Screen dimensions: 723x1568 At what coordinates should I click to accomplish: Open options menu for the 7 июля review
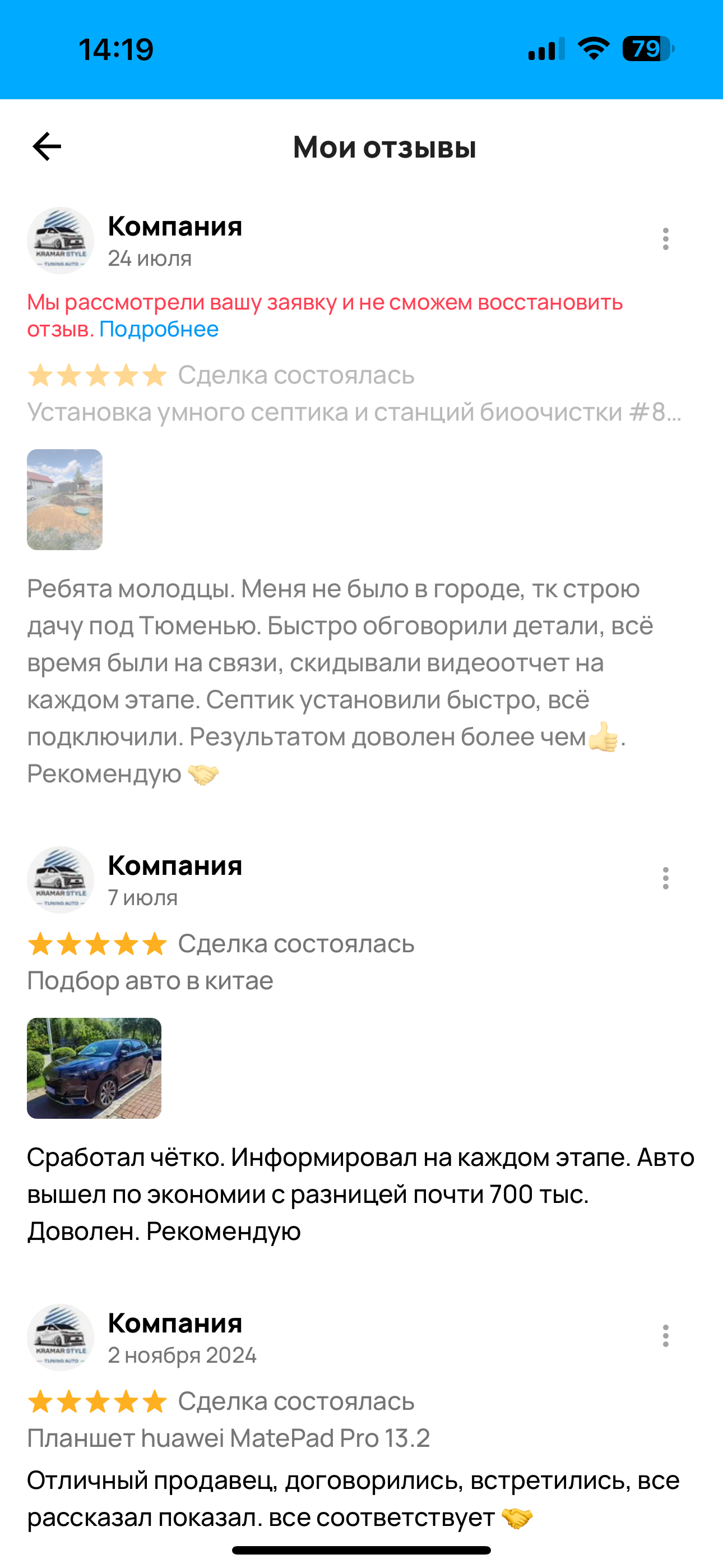click(665, 878)
